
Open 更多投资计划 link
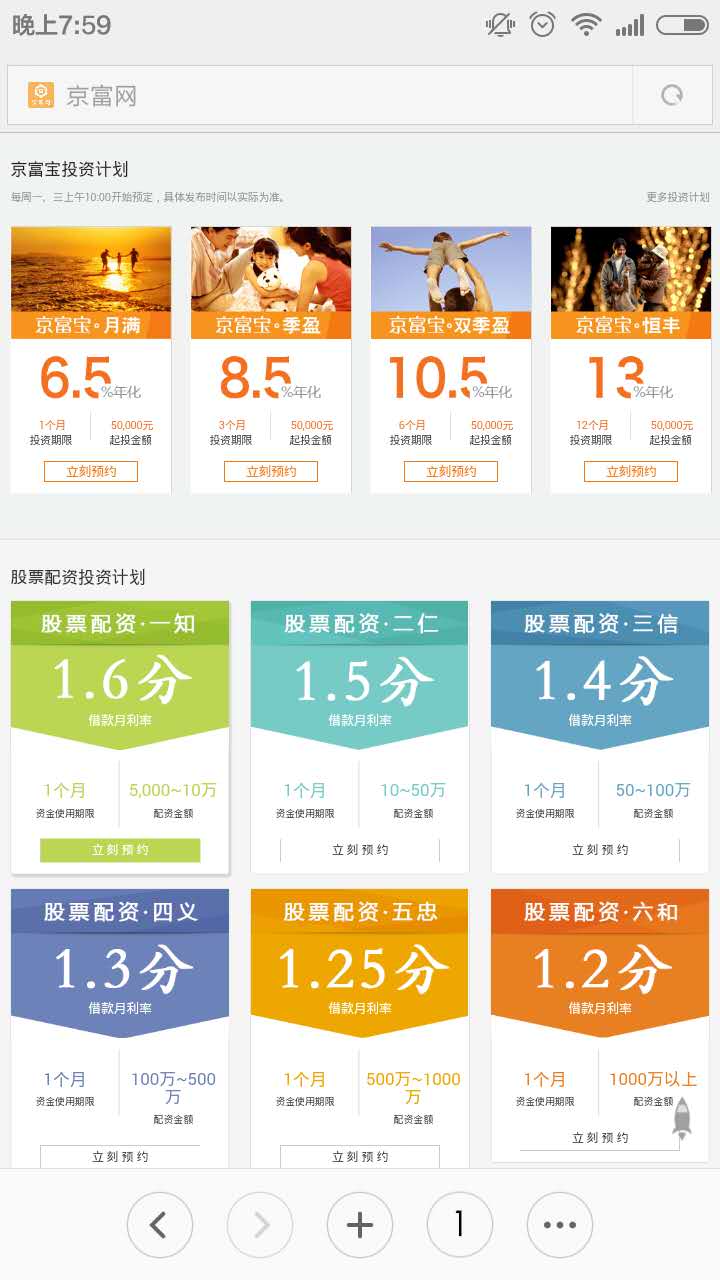point(677,197)
